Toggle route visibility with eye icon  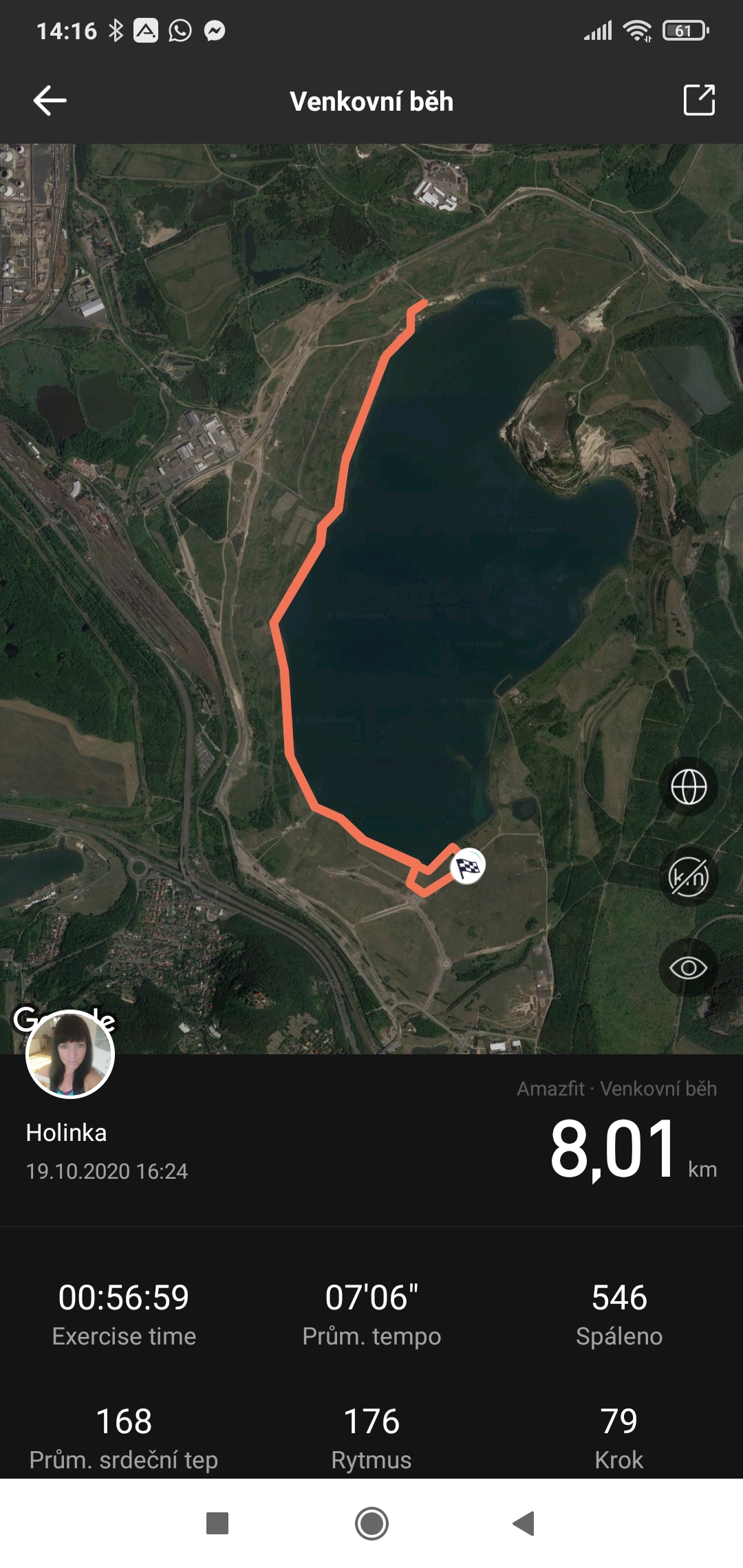[x=688, y=968]
